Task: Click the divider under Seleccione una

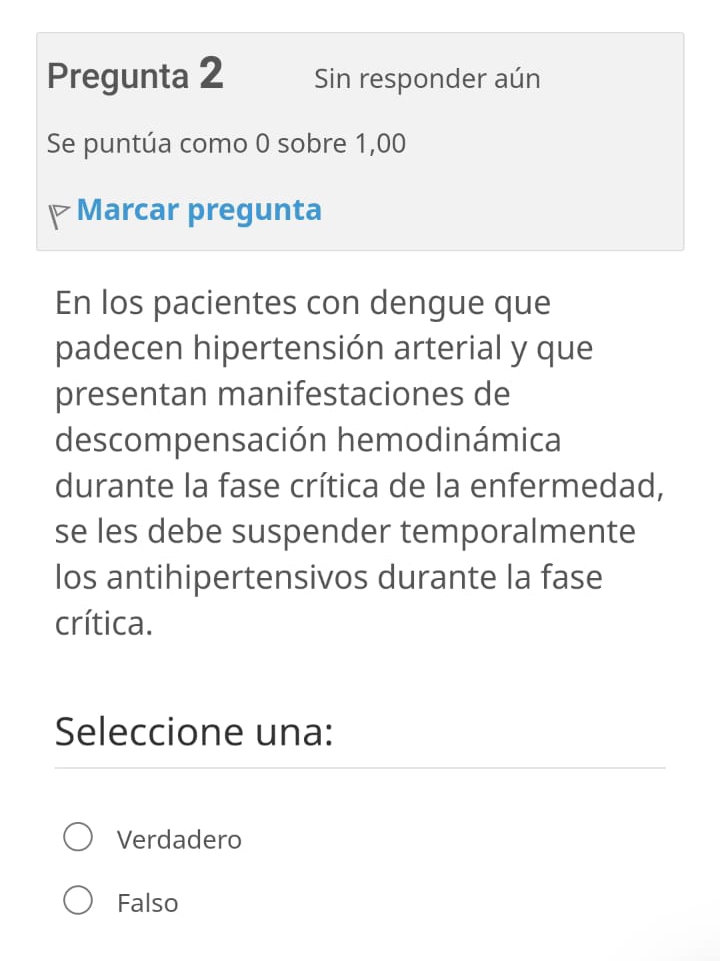Action: (360, 767)
